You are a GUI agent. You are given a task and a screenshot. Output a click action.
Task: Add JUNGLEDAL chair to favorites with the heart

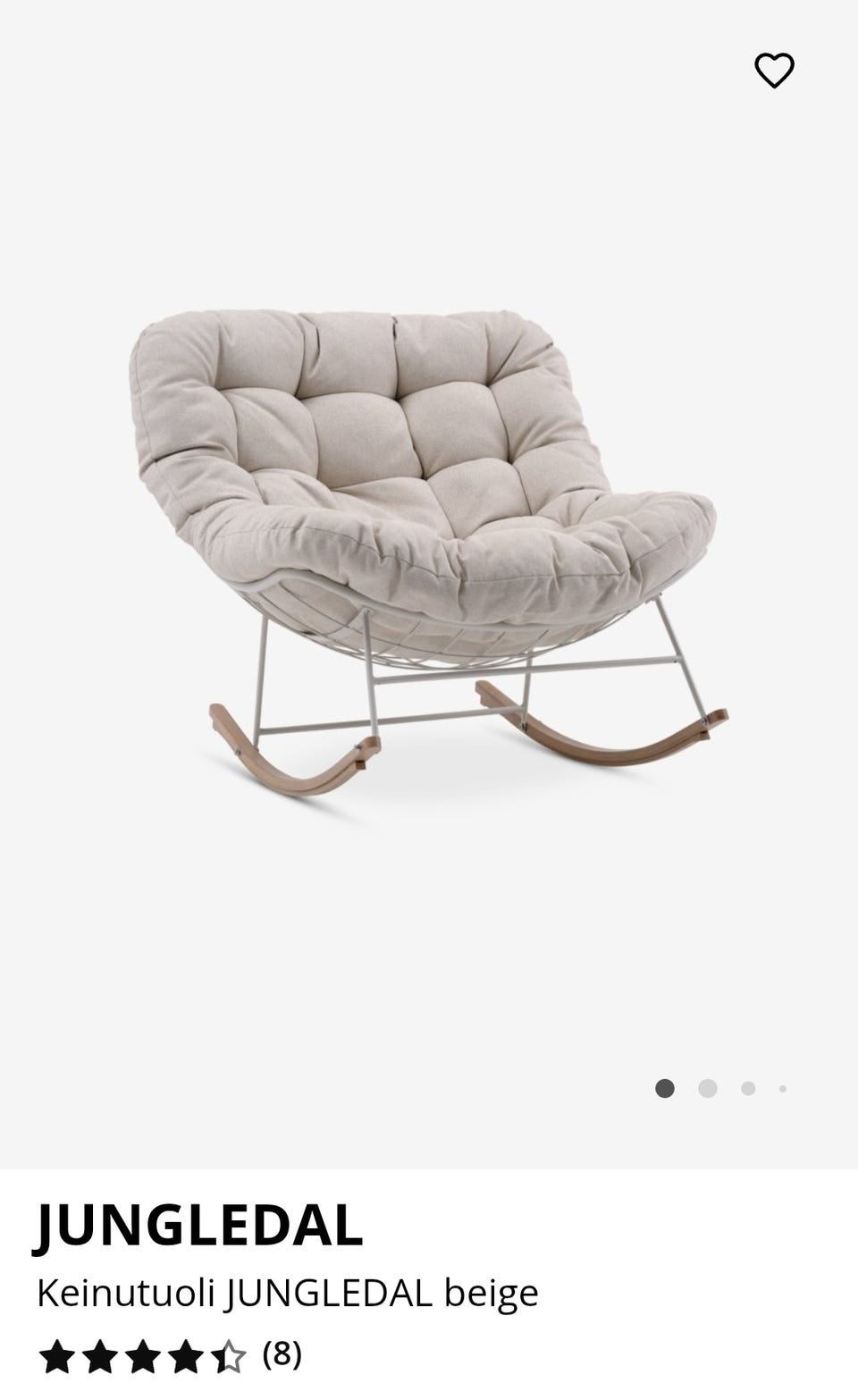[x=774, y=71]
